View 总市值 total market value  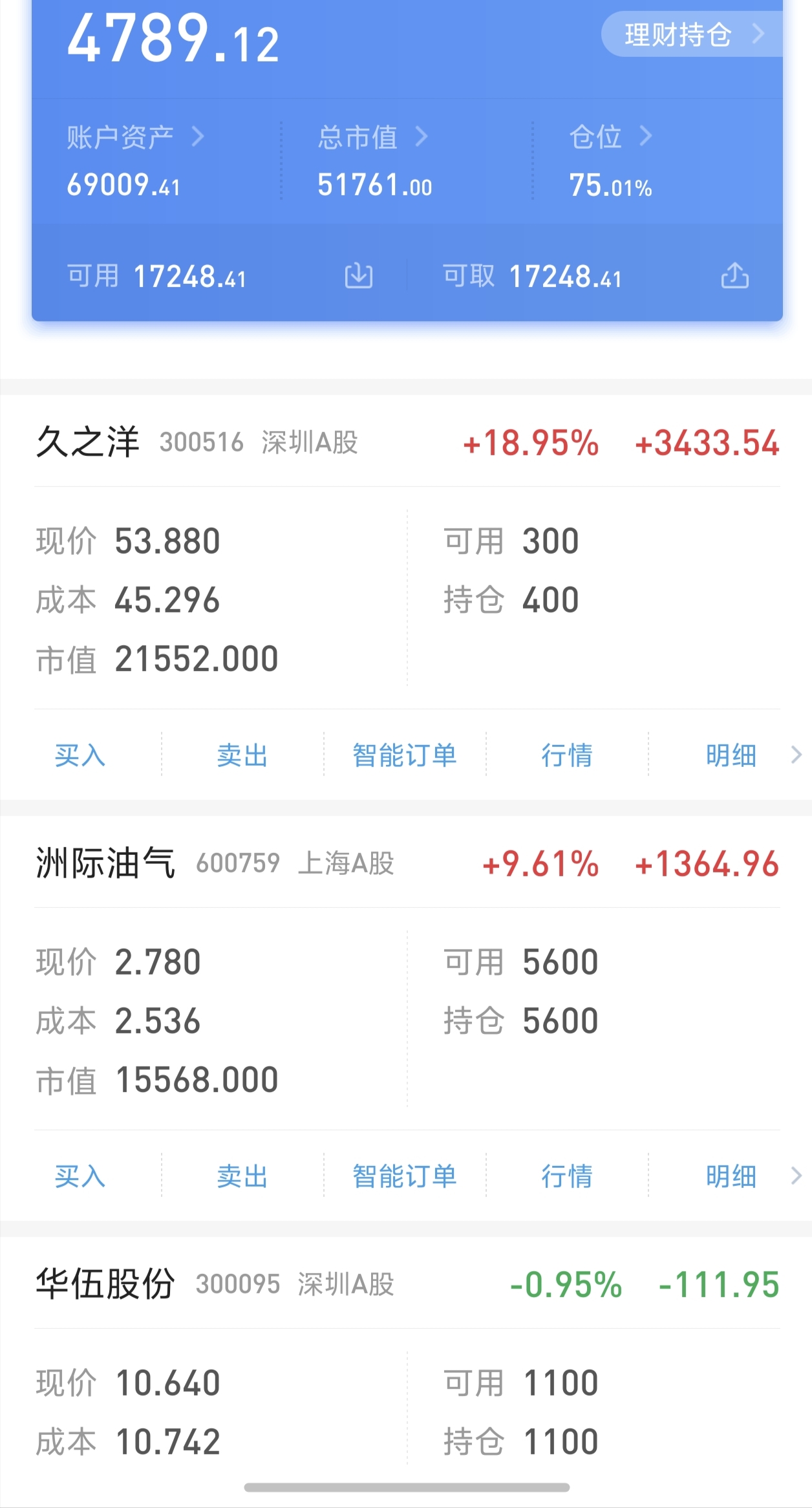click(372, 137)
